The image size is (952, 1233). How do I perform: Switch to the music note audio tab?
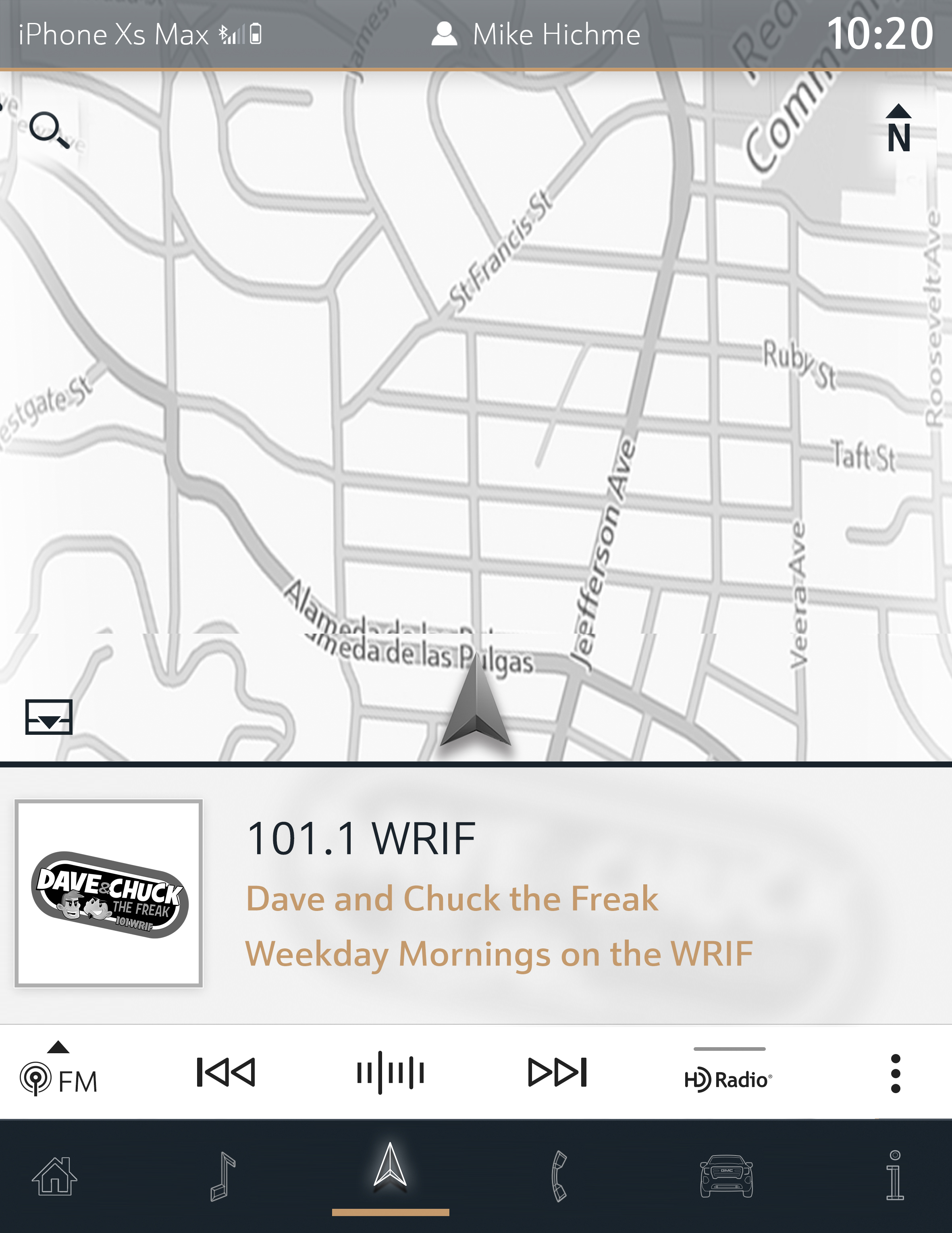pos(222,1177)
